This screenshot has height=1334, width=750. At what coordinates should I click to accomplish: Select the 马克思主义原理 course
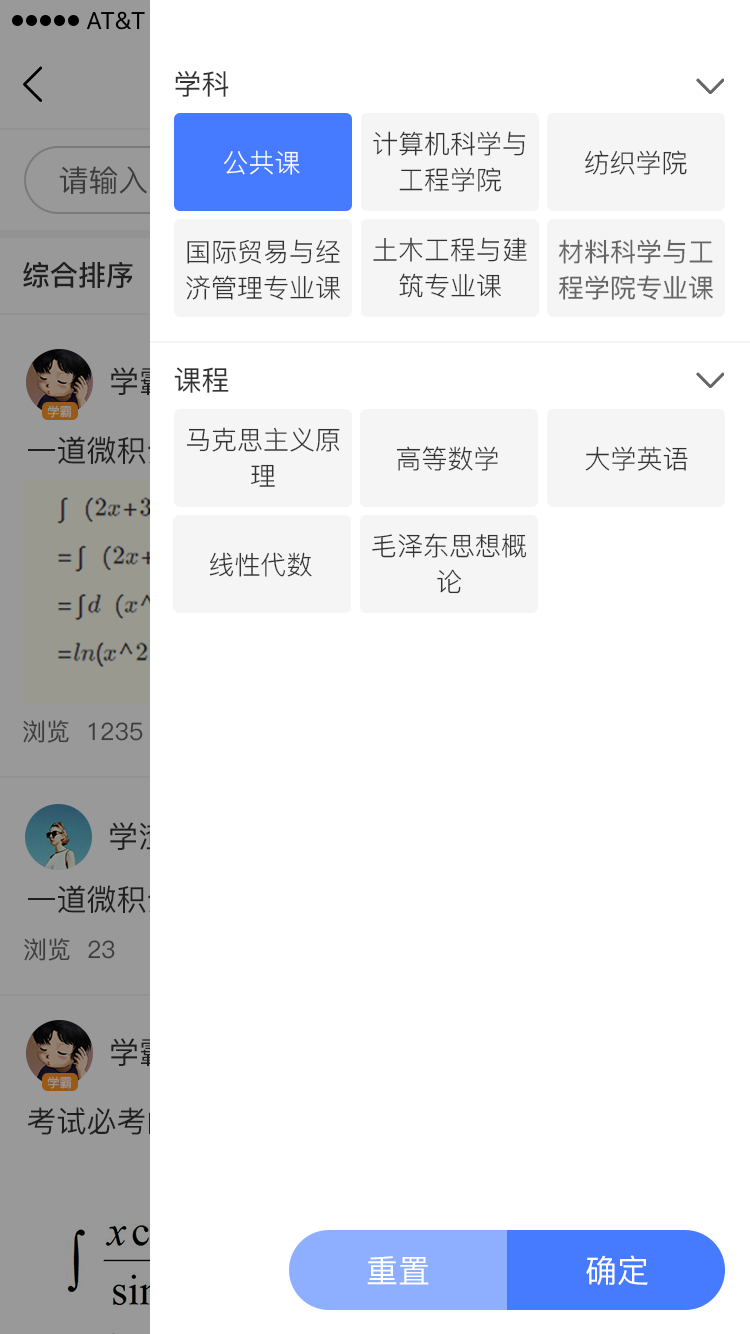pyautogui.click(x=262, y=458)
